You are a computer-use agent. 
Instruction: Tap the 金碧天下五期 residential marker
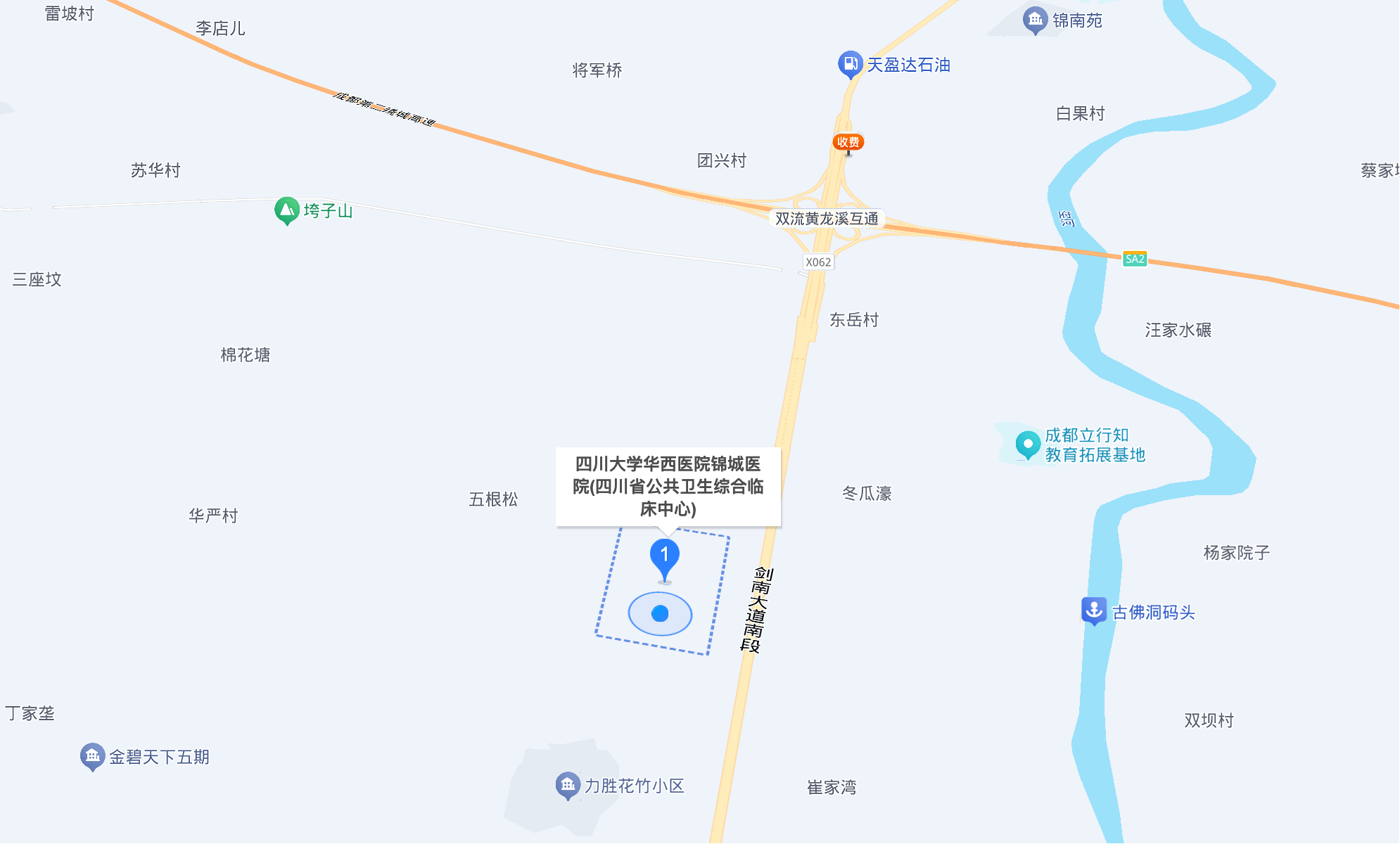pyautogui.click(x=92, y=756)
